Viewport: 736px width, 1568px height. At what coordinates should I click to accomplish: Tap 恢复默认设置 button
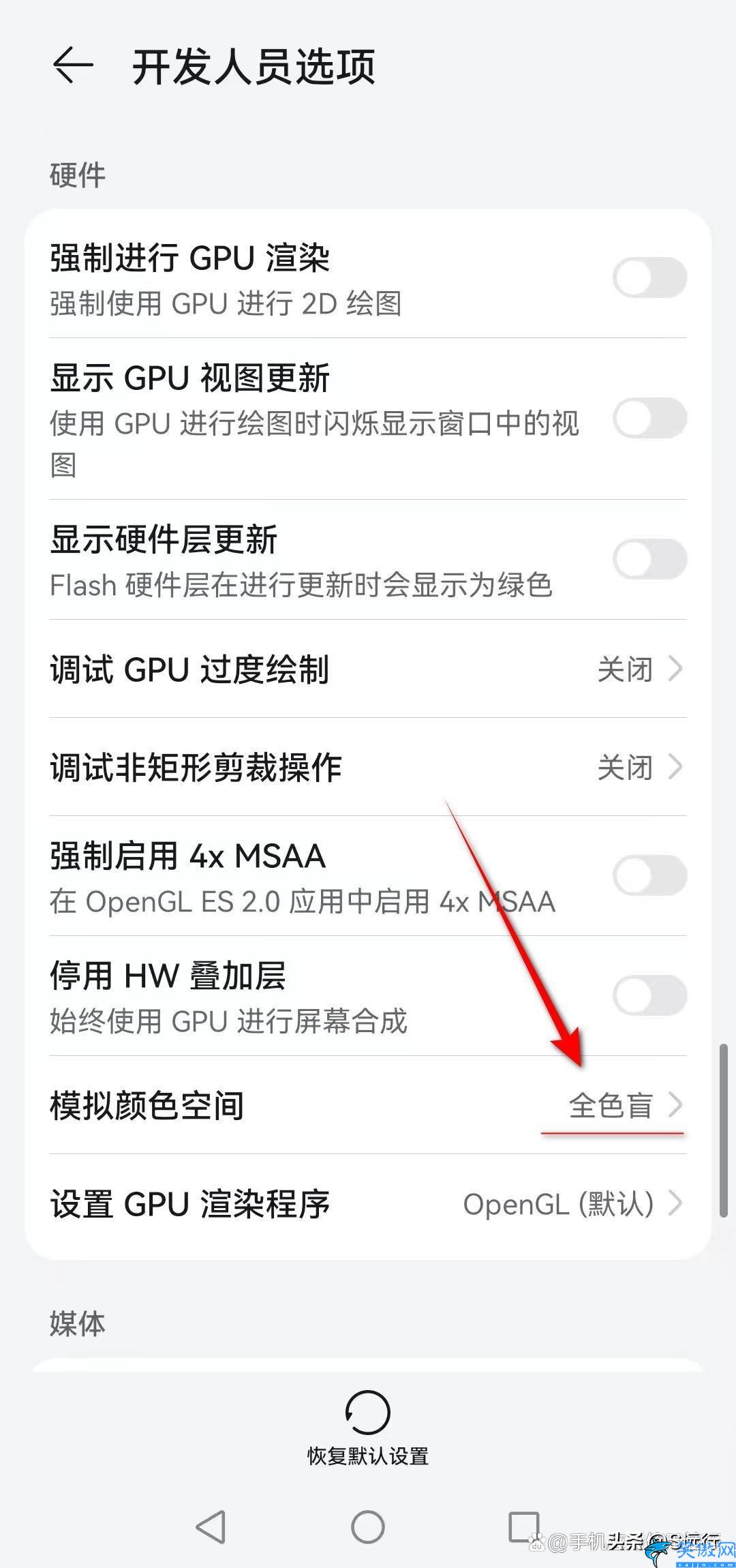point(368,1426)
